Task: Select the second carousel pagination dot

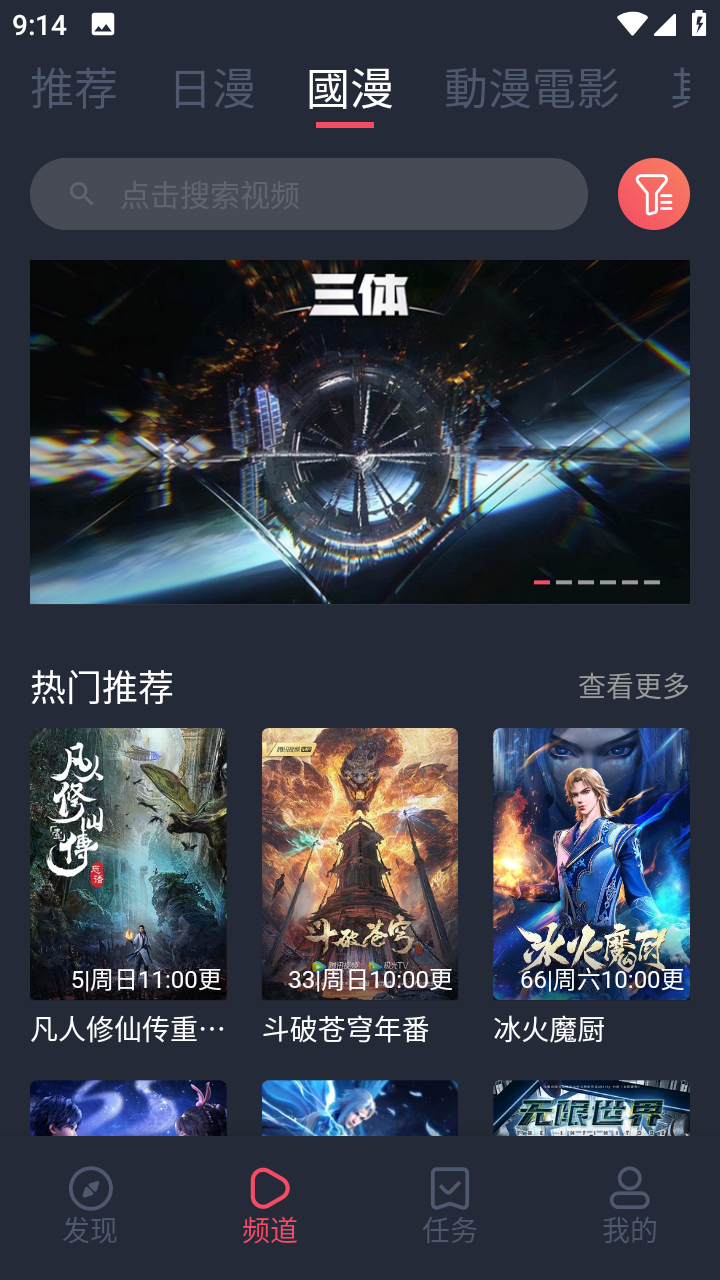Action: point(564,580)
